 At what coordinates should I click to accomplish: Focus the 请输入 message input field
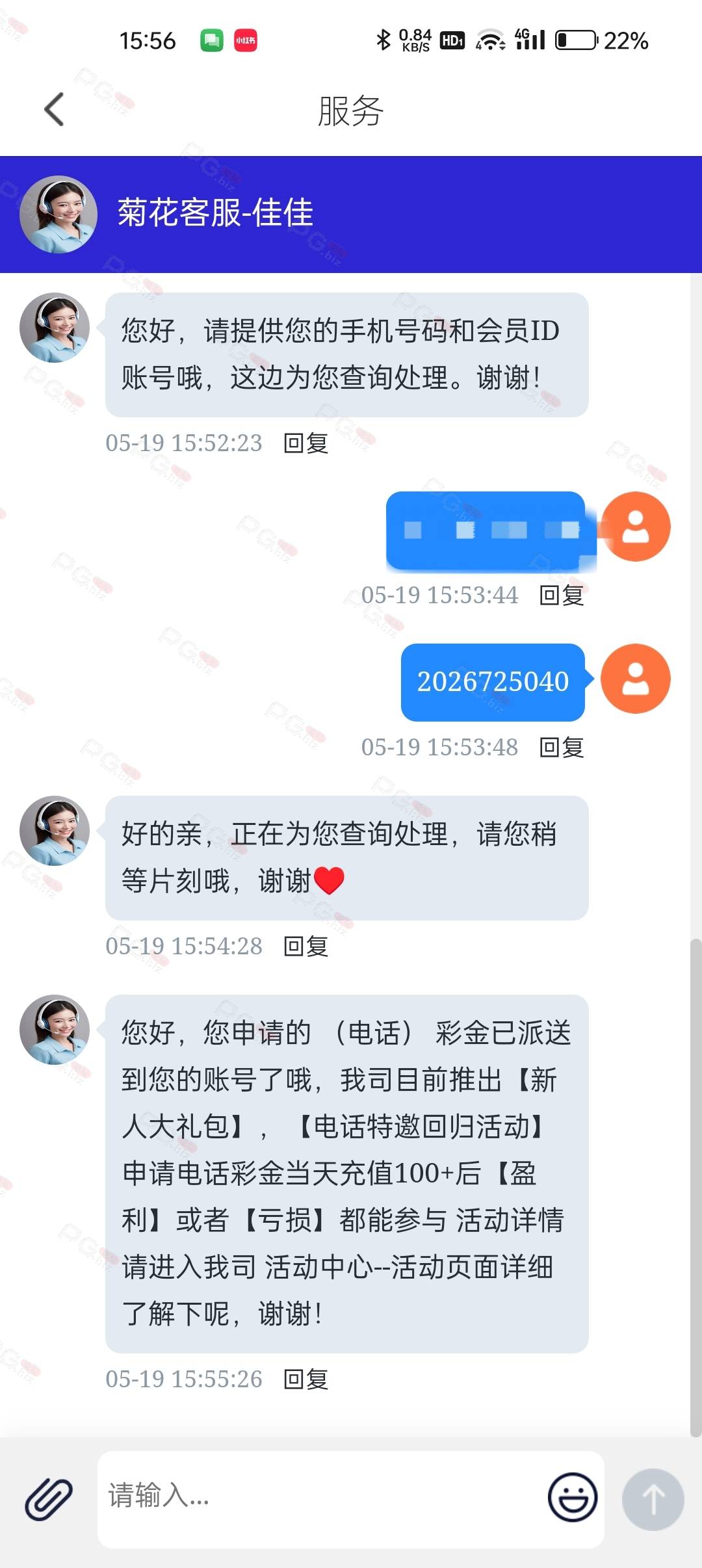[x=318, y=1497]
